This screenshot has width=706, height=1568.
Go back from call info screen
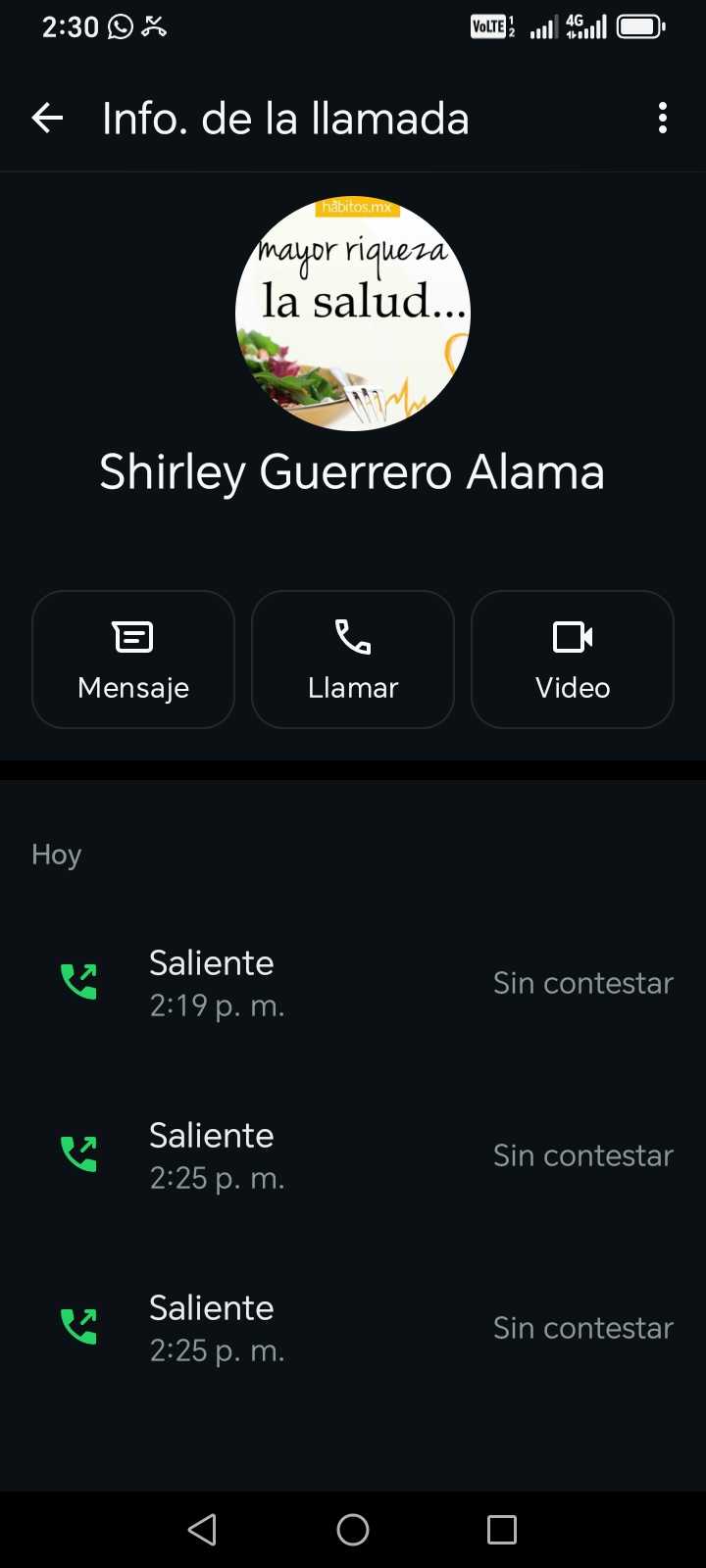(x=47, y=119)
